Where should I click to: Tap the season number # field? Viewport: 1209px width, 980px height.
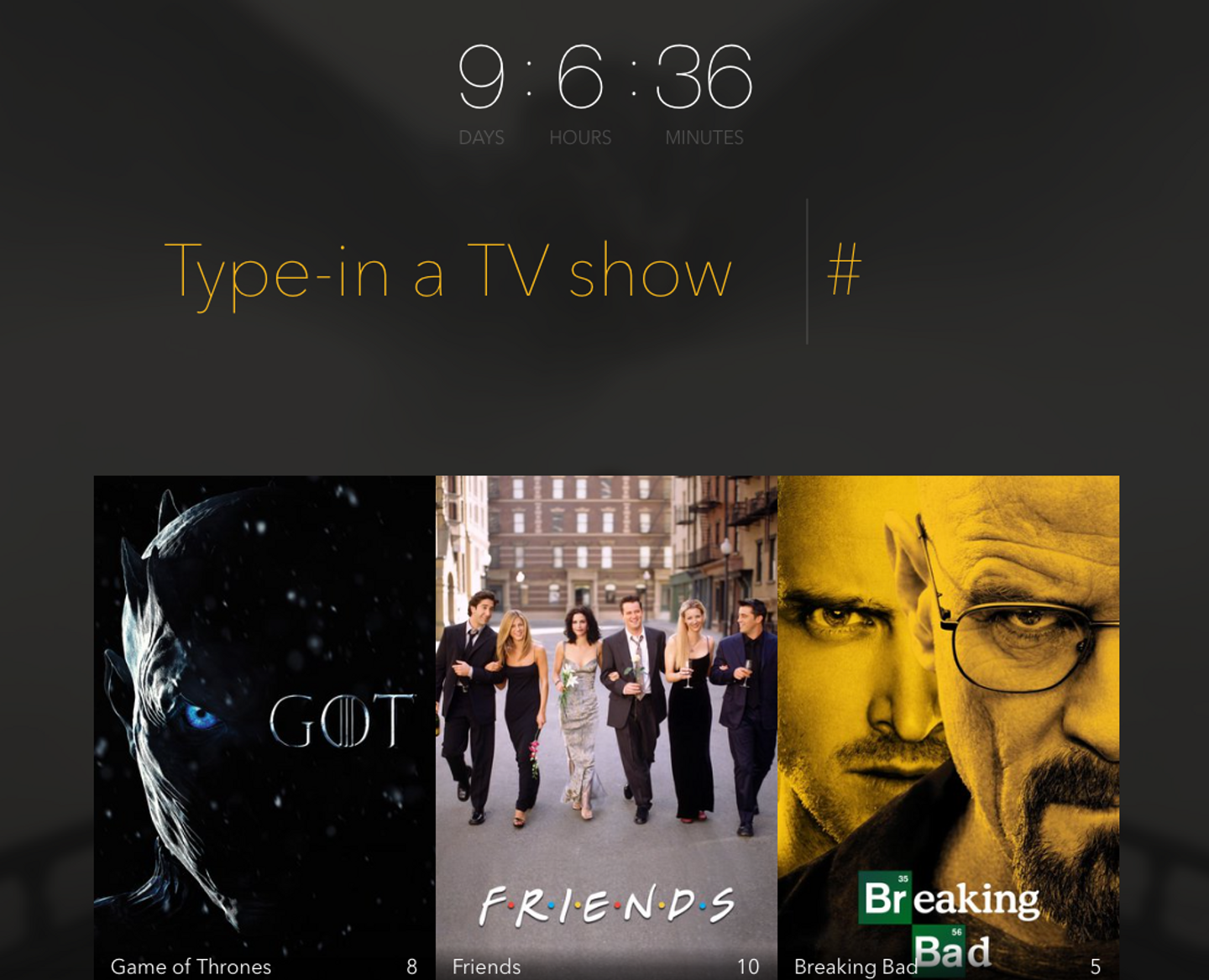(x=845, y=270)
